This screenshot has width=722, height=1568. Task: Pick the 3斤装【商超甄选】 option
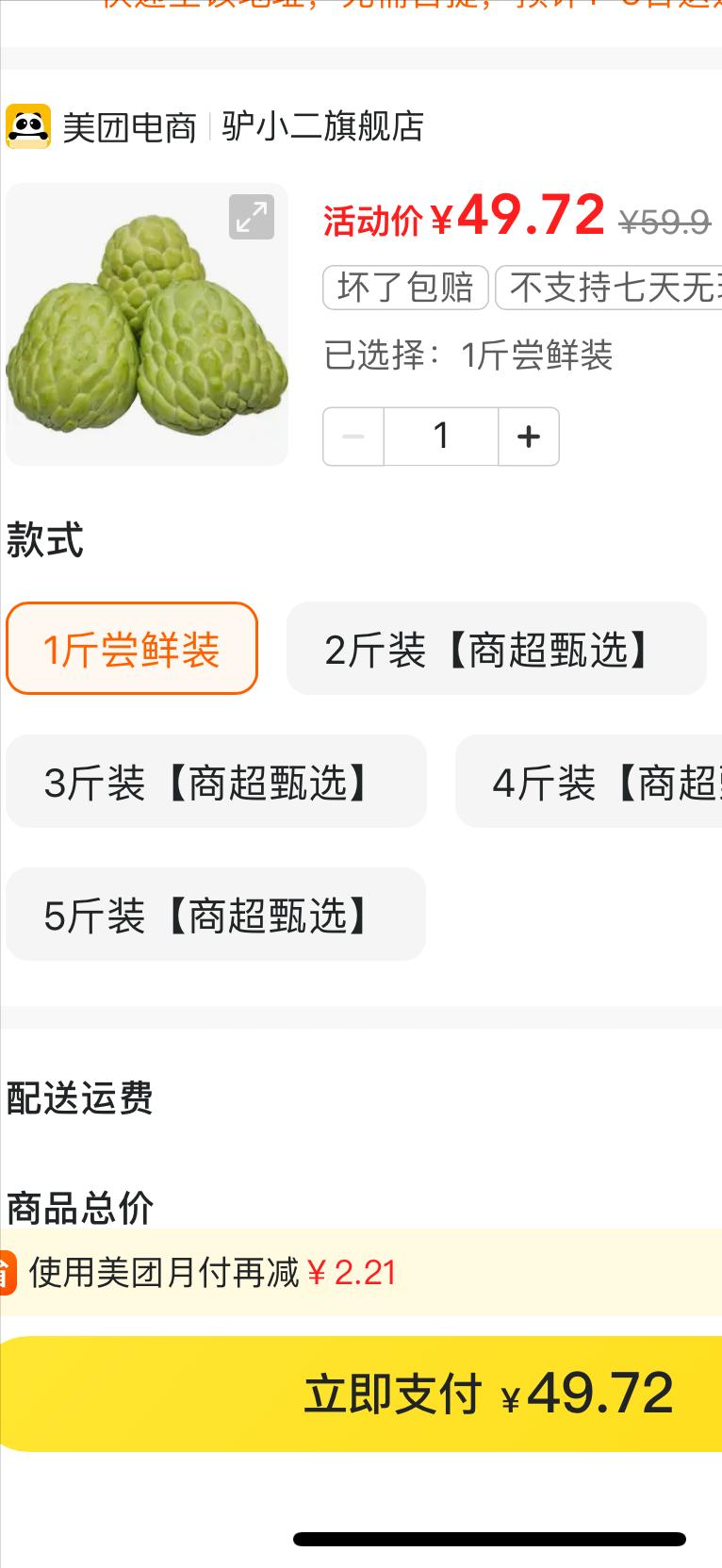(x=216, y=782)
